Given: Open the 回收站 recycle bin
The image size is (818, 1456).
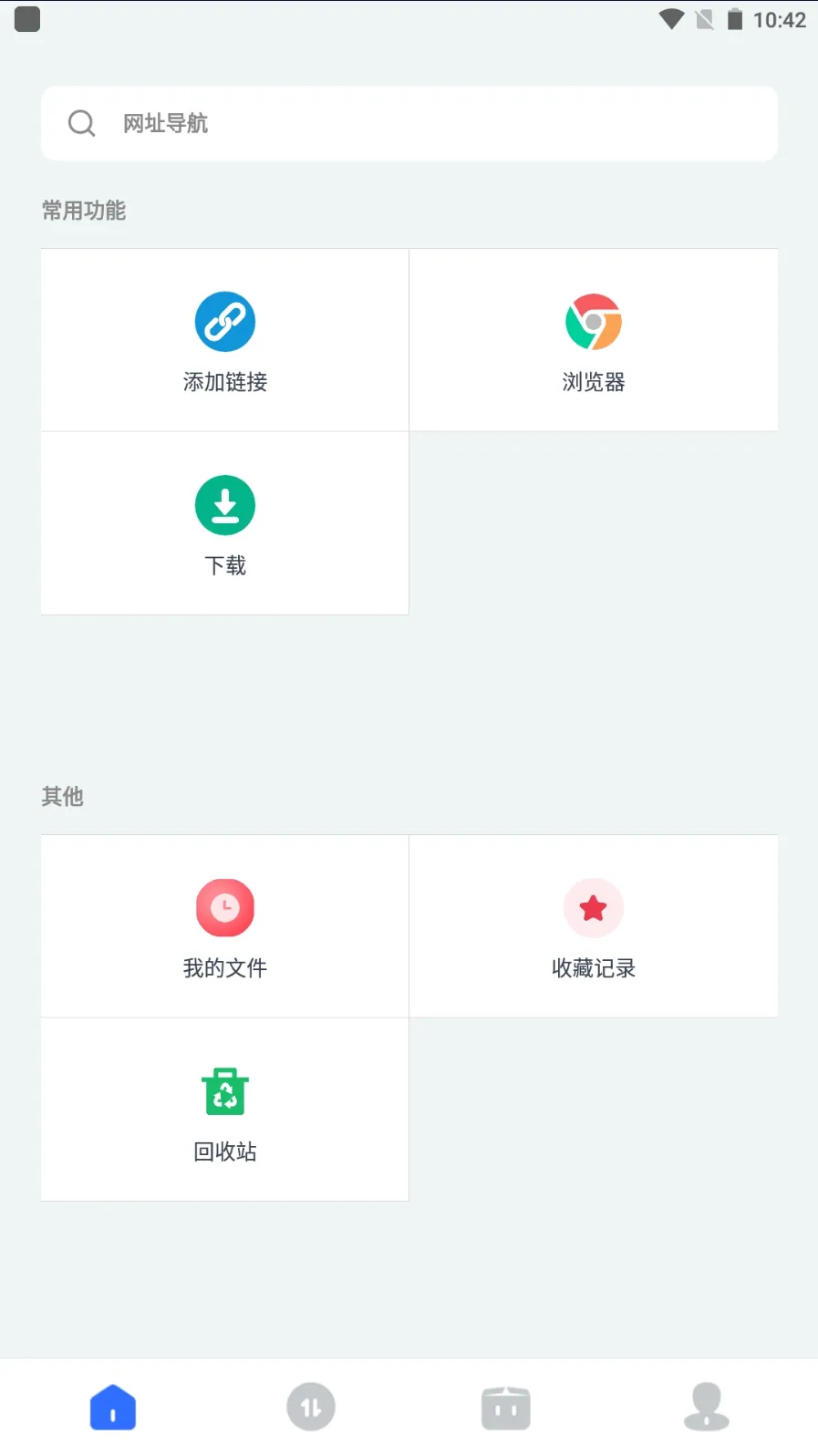Looking at the screenshot, I should click(225, 1110).
